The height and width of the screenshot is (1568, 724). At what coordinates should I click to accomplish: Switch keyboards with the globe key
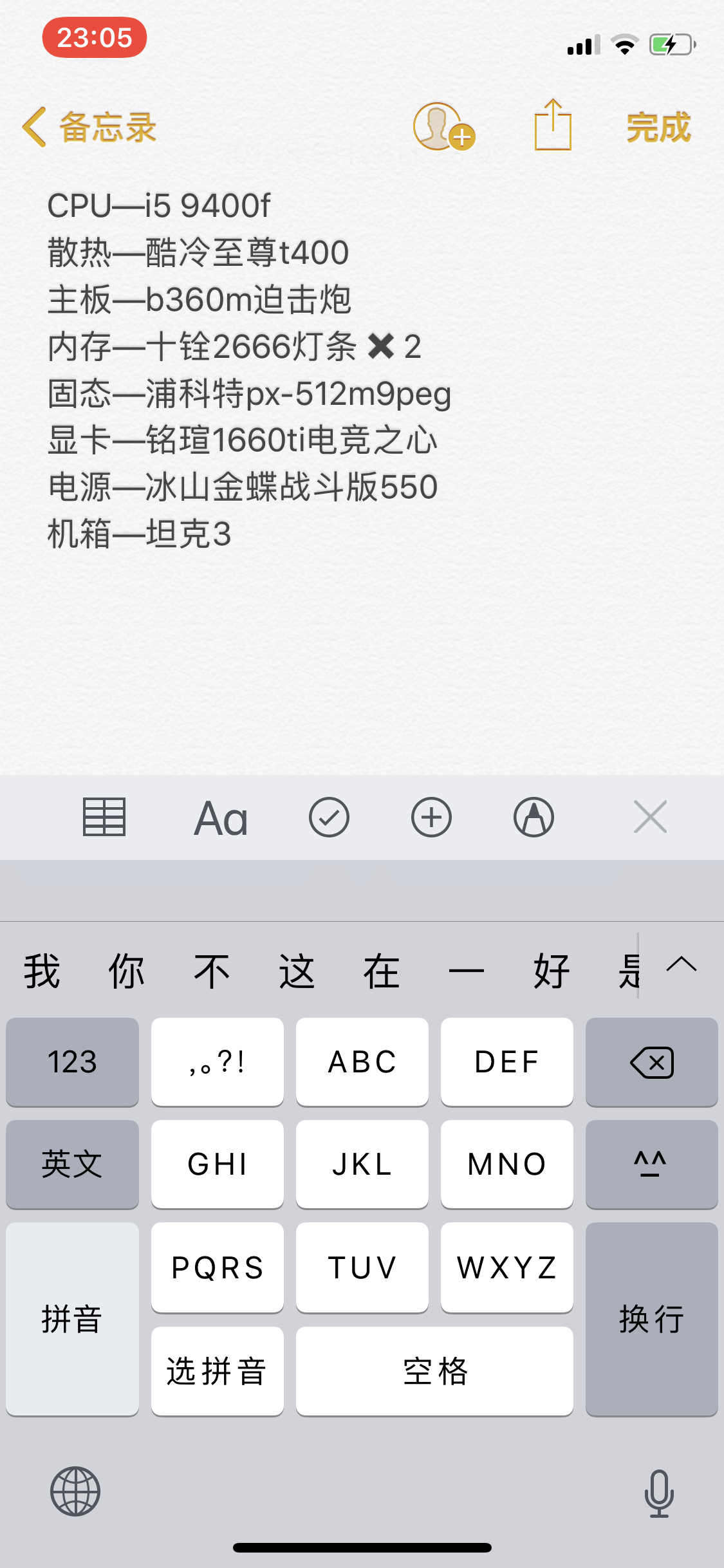pos(75,1491)
